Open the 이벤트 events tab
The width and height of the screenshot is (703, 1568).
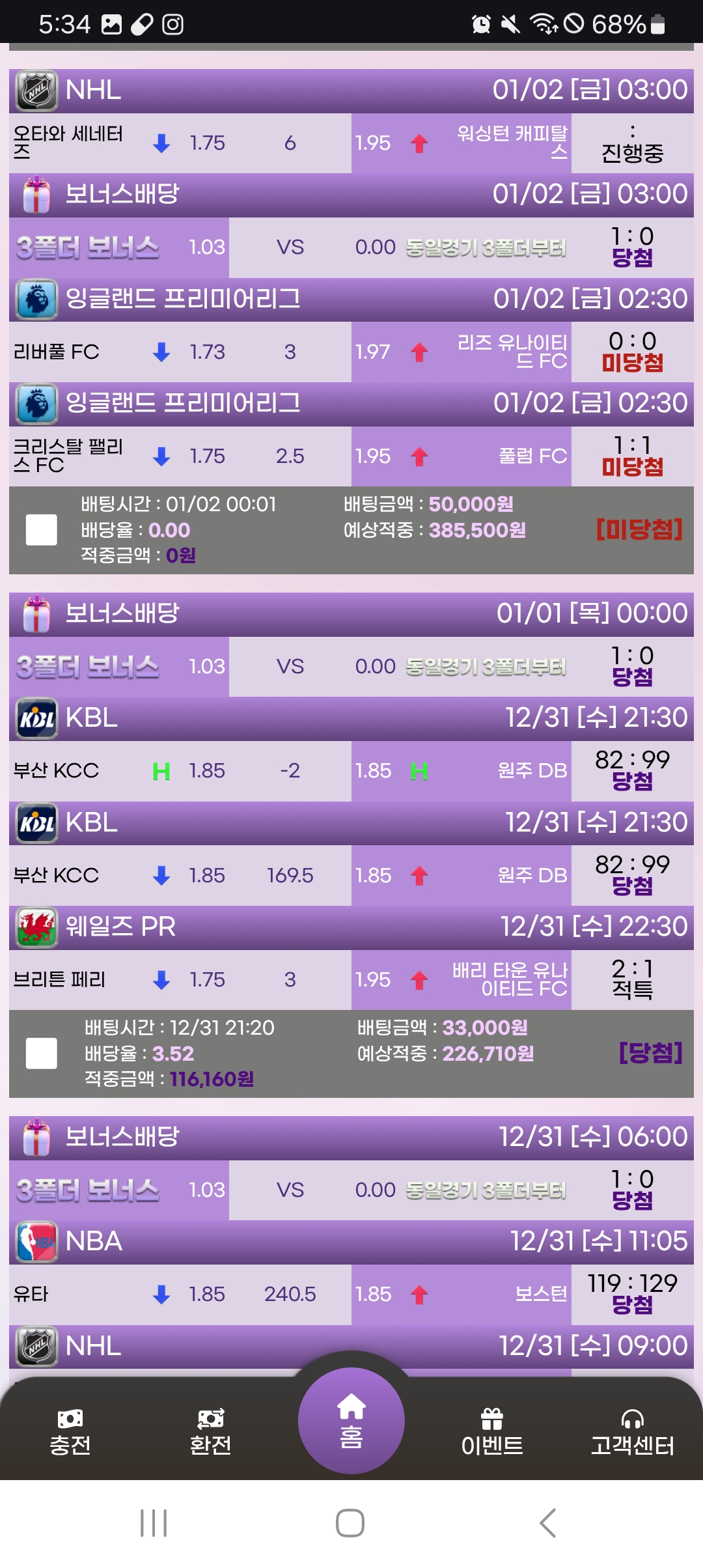tap(492, 1431)
